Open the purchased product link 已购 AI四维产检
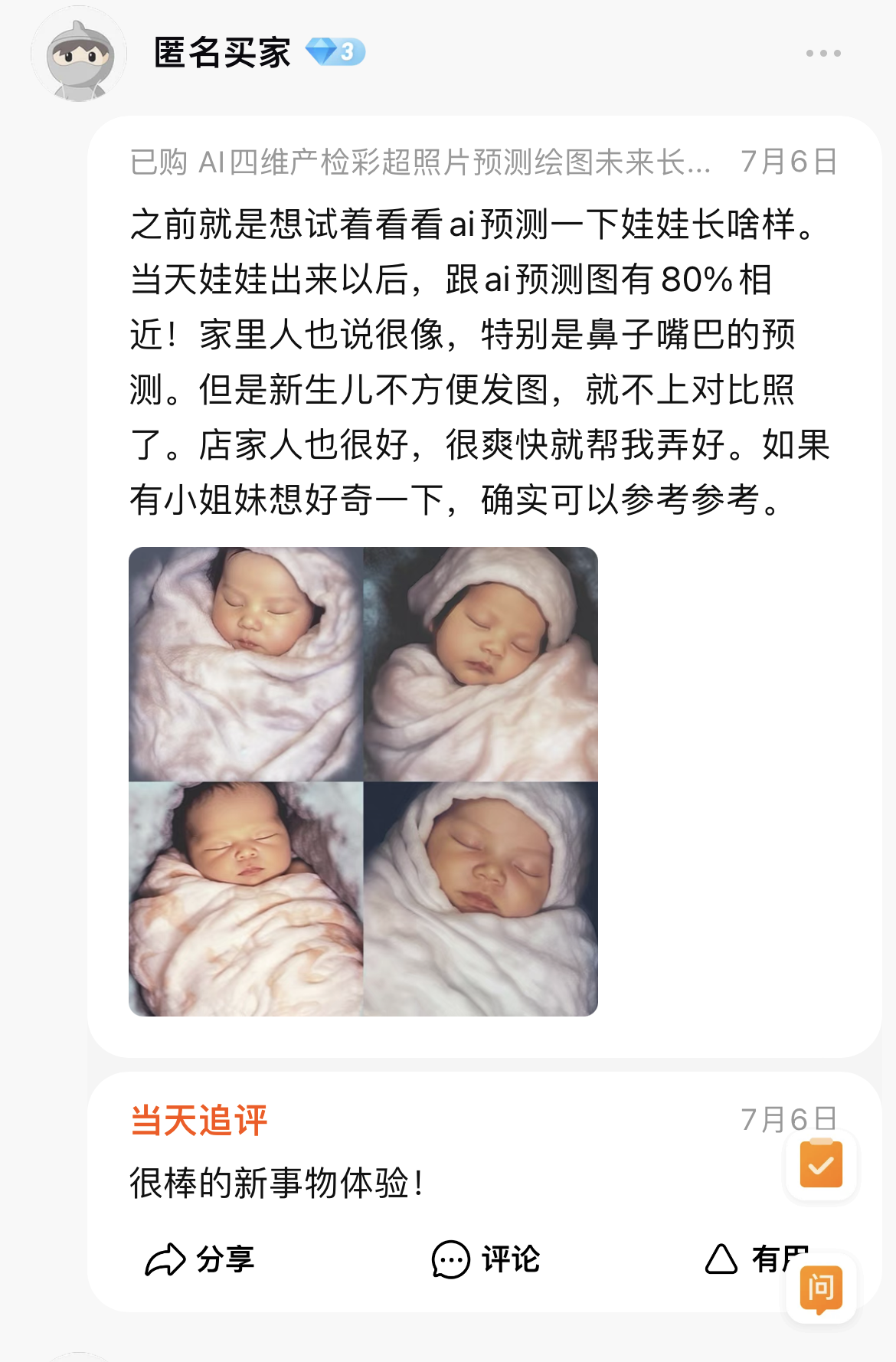 click(x=420, y=162)
